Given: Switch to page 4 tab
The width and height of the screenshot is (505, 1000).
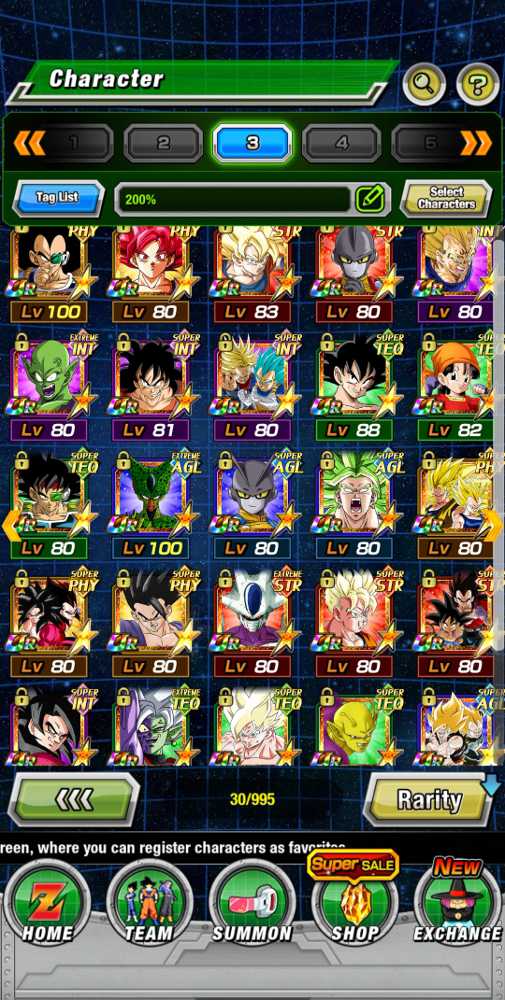Looking at the screenshot, I should (x=342, y=143).
